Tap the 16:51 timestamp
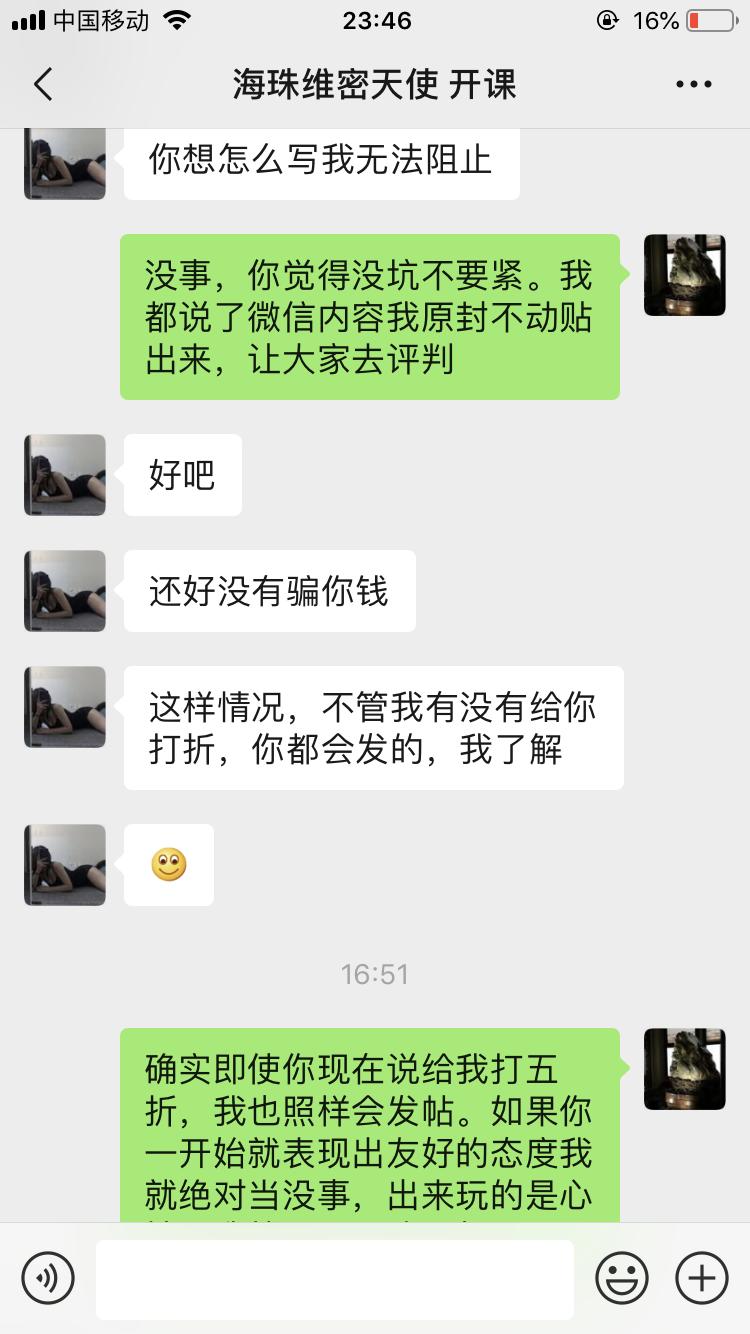 pos(375,972)
